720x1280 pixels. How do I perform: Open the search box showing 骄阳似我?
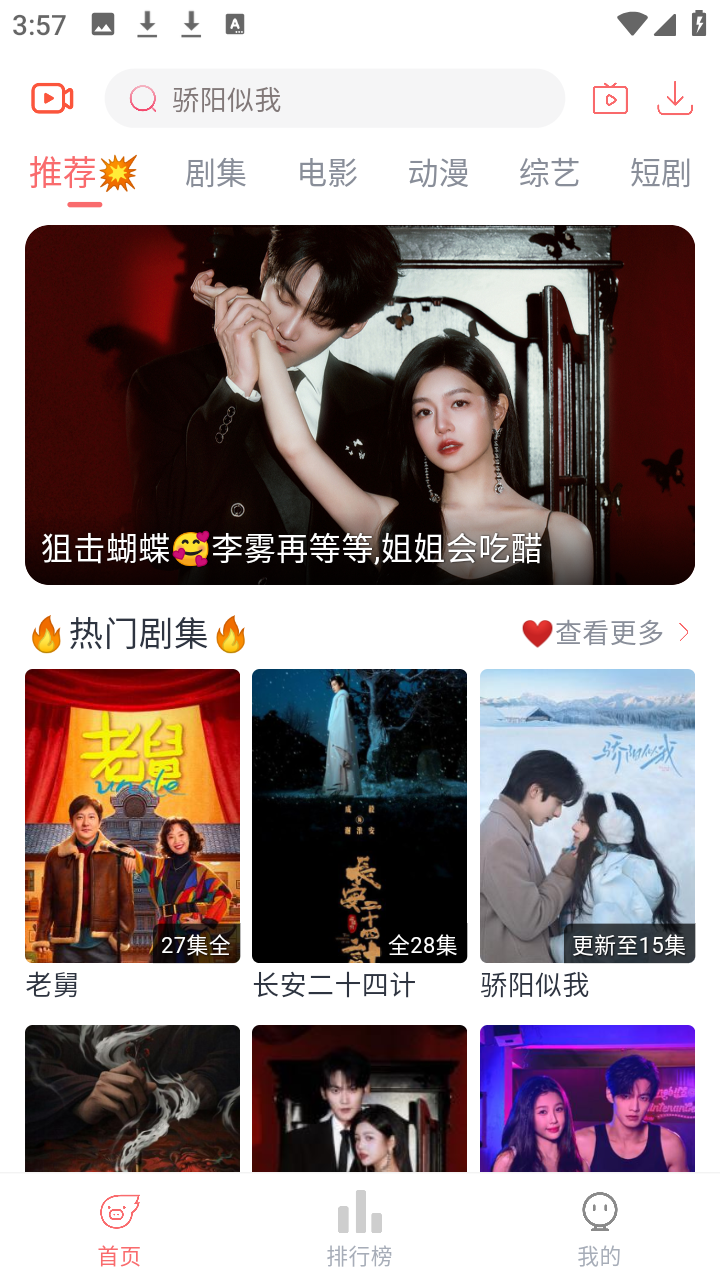click(335, 99)
